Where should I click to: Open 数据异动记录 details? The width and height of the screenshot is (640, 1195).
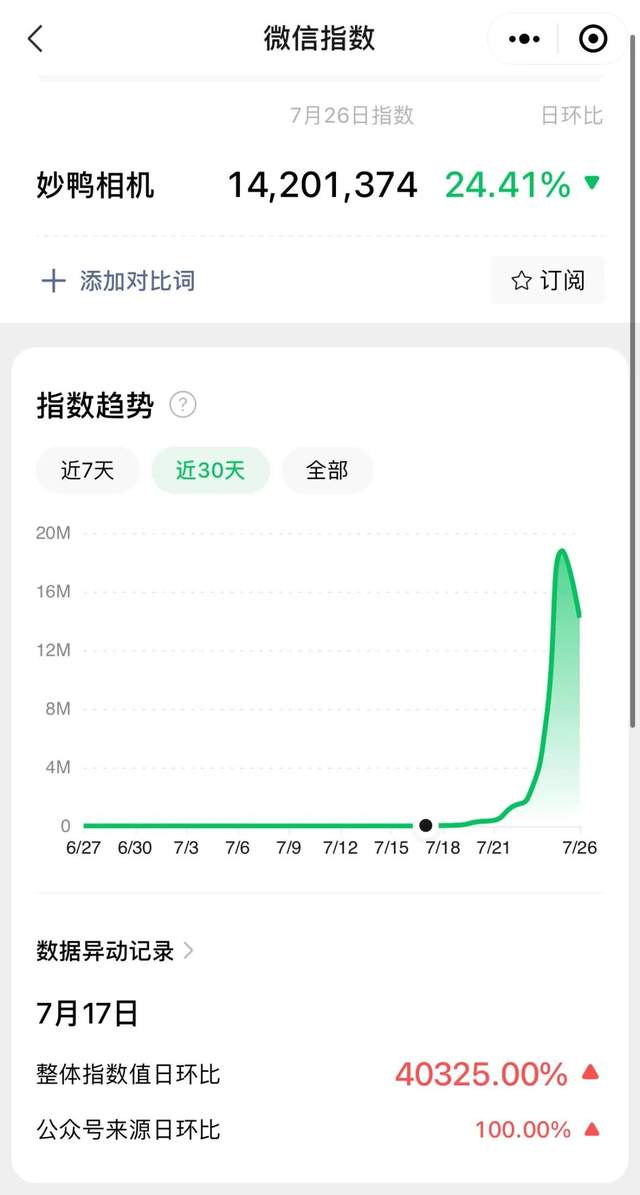115,951
